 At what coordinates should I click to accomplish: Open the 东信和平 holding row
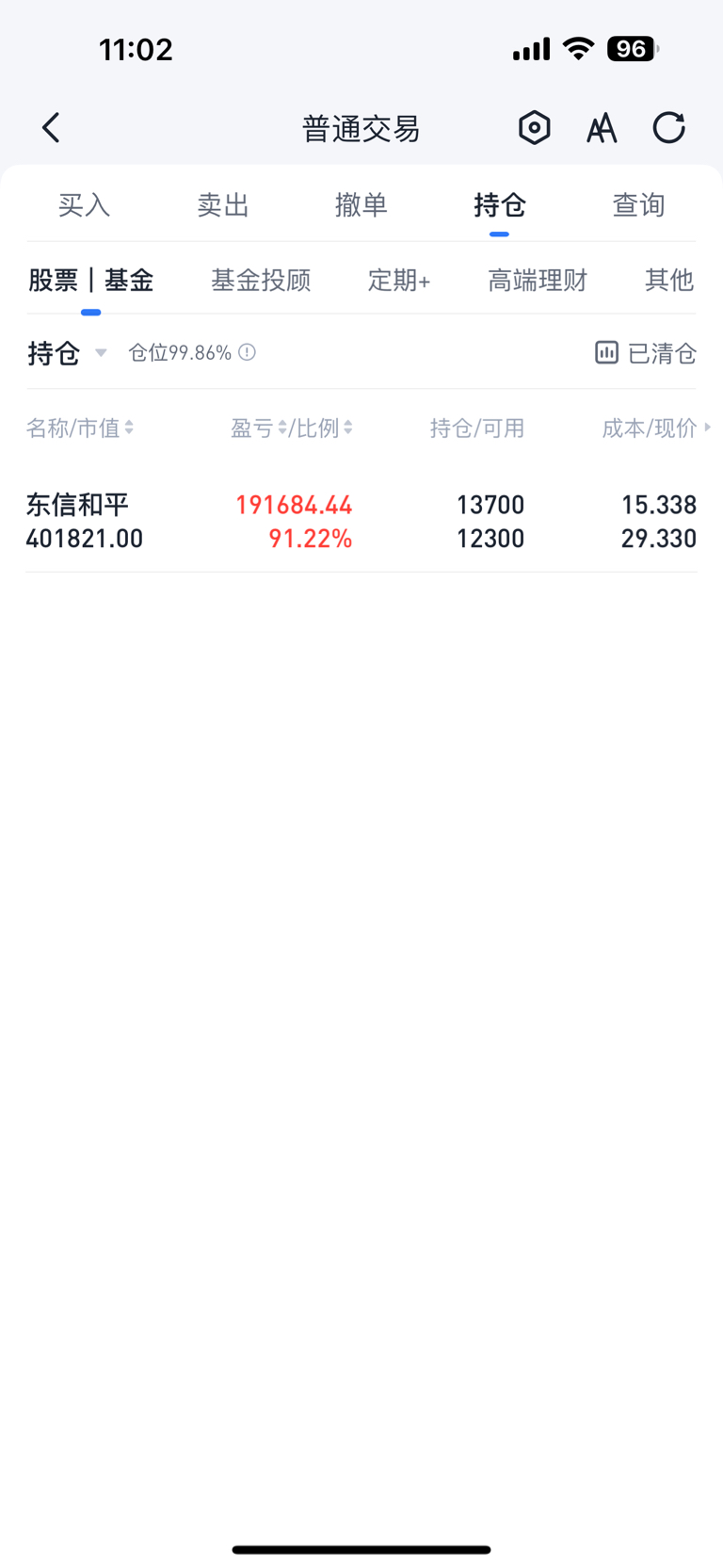point(361,522)
